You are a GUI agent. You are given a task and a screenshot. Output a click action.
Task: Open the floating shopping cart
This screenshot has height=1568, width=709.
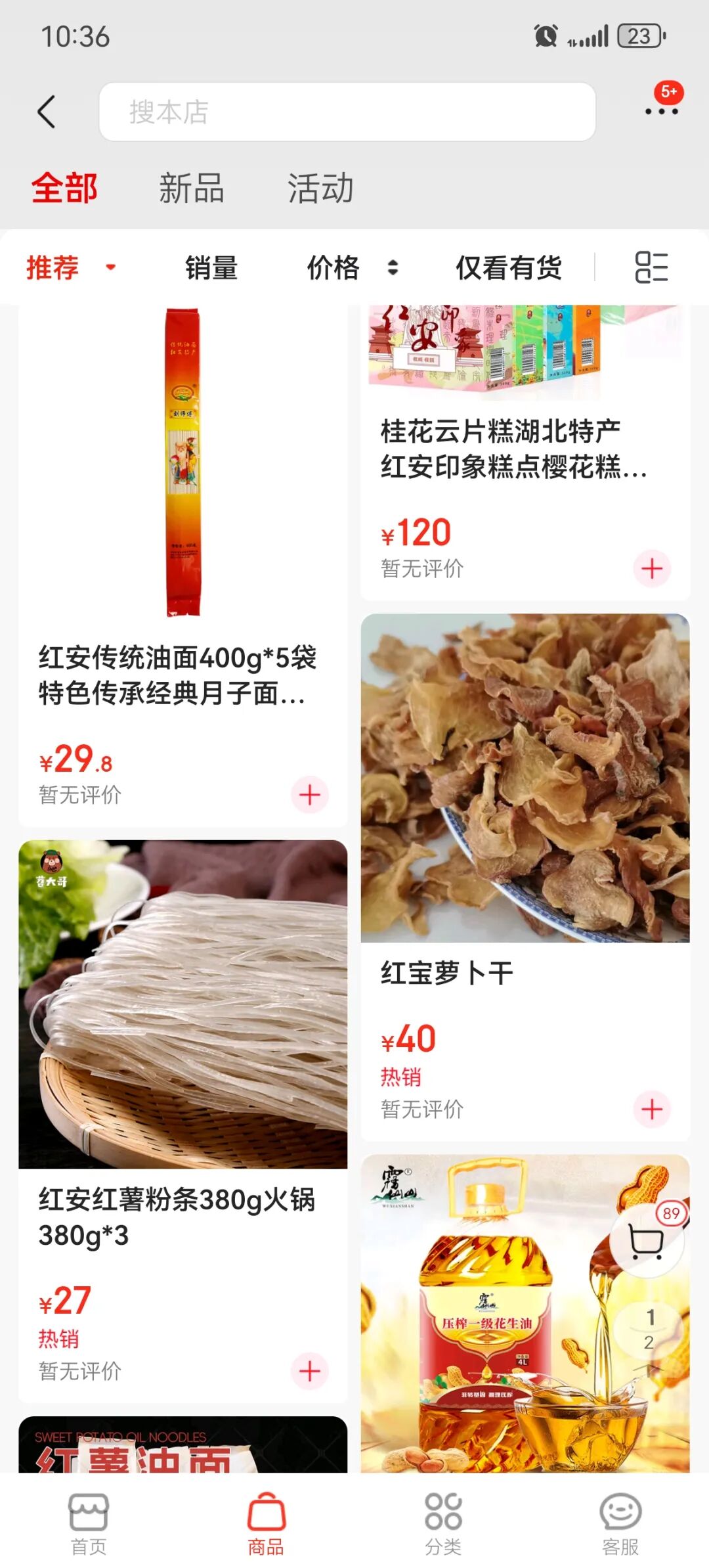pyautogui.click(x=647, y=1241)
